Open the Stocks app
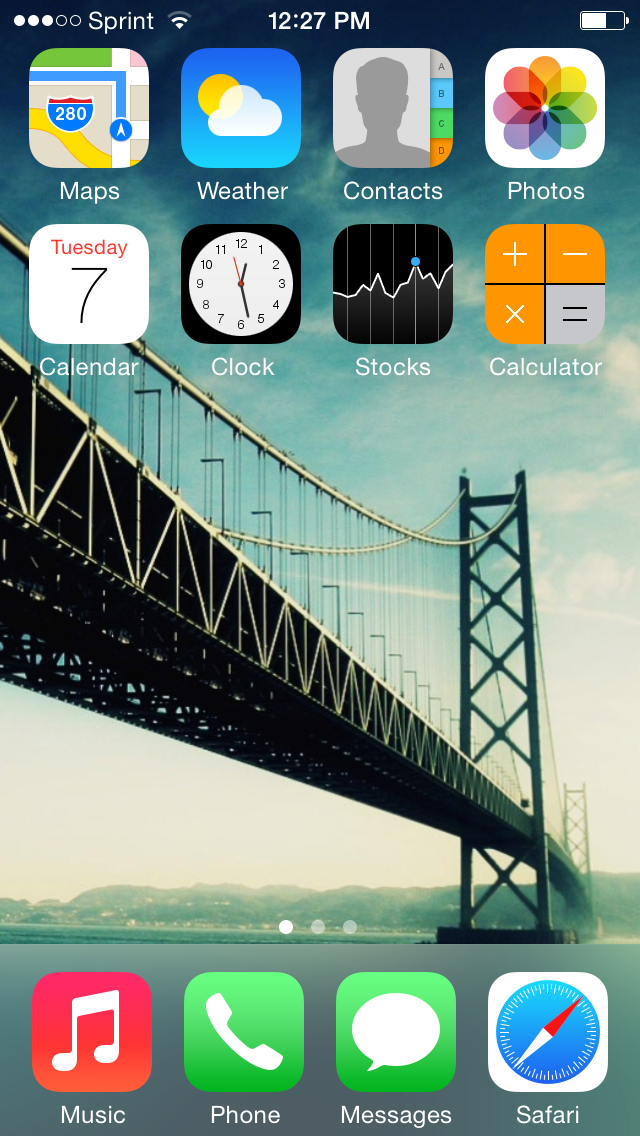Image resolution: width=640 pixels, height=1136 pixels. [393, 284]
